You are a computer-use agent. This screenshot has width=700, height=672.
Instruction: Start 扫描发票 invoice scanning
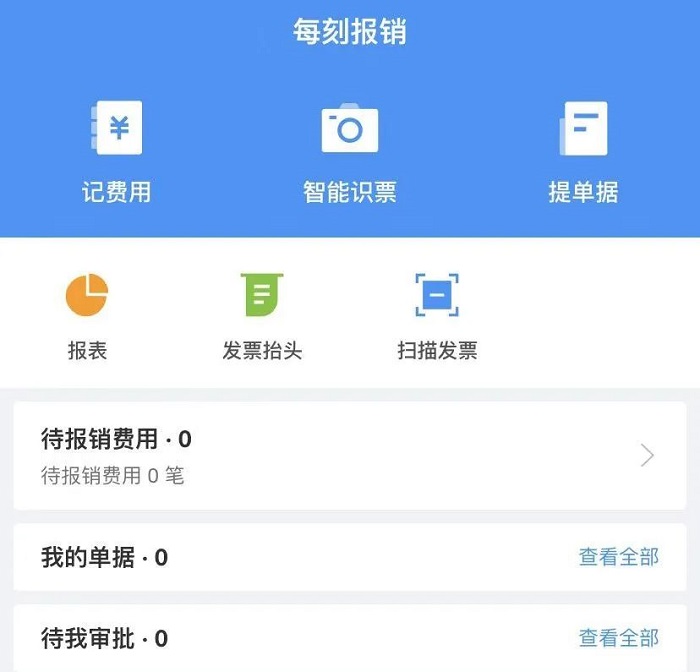coord(437,313)
